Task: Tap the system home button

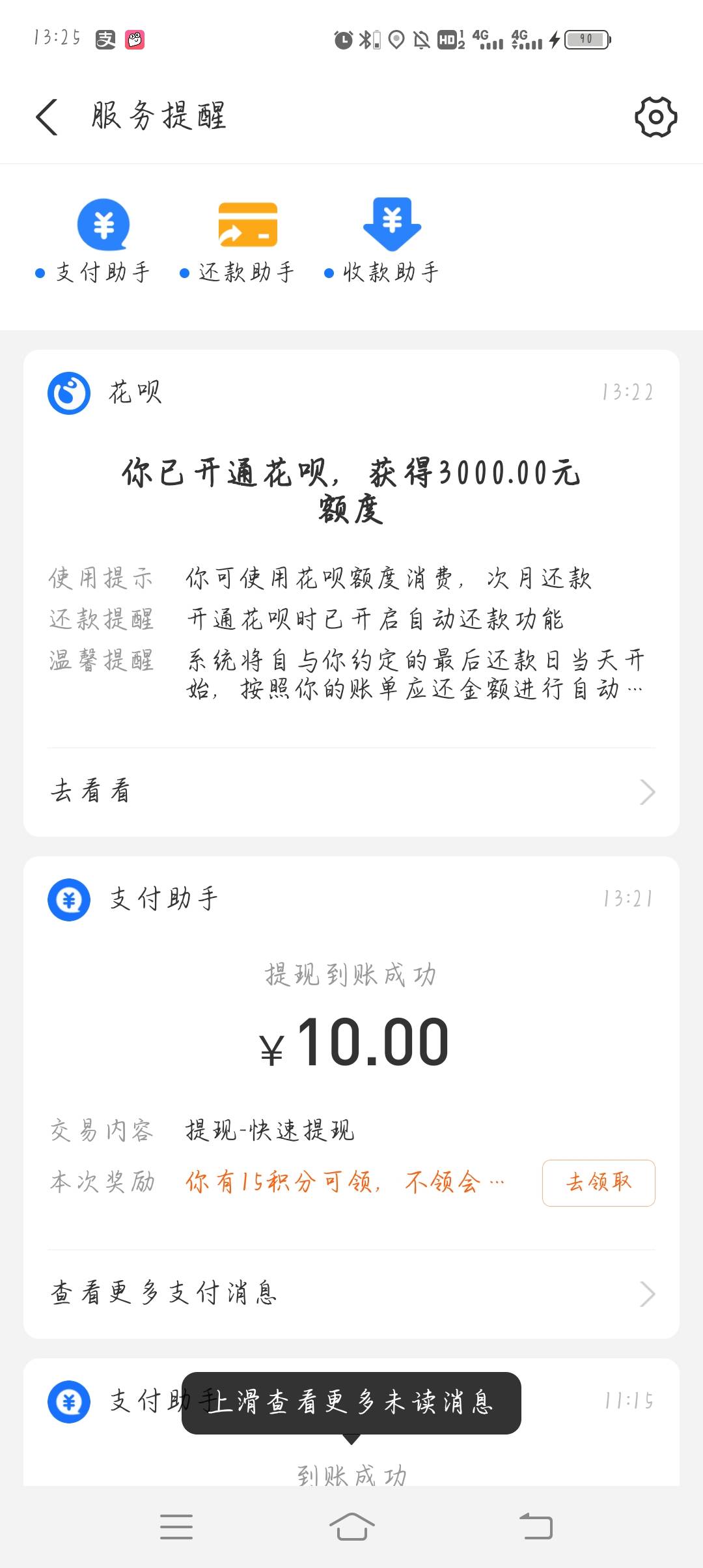Action: (351, 1526)
